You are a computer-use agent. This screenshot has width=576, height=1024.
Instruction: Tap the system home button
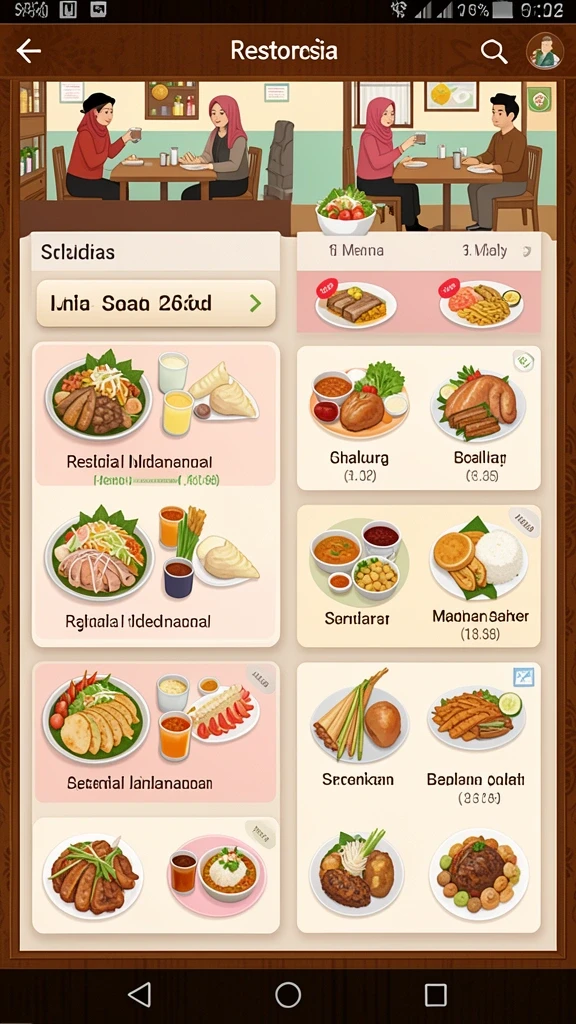pos(288,995)
